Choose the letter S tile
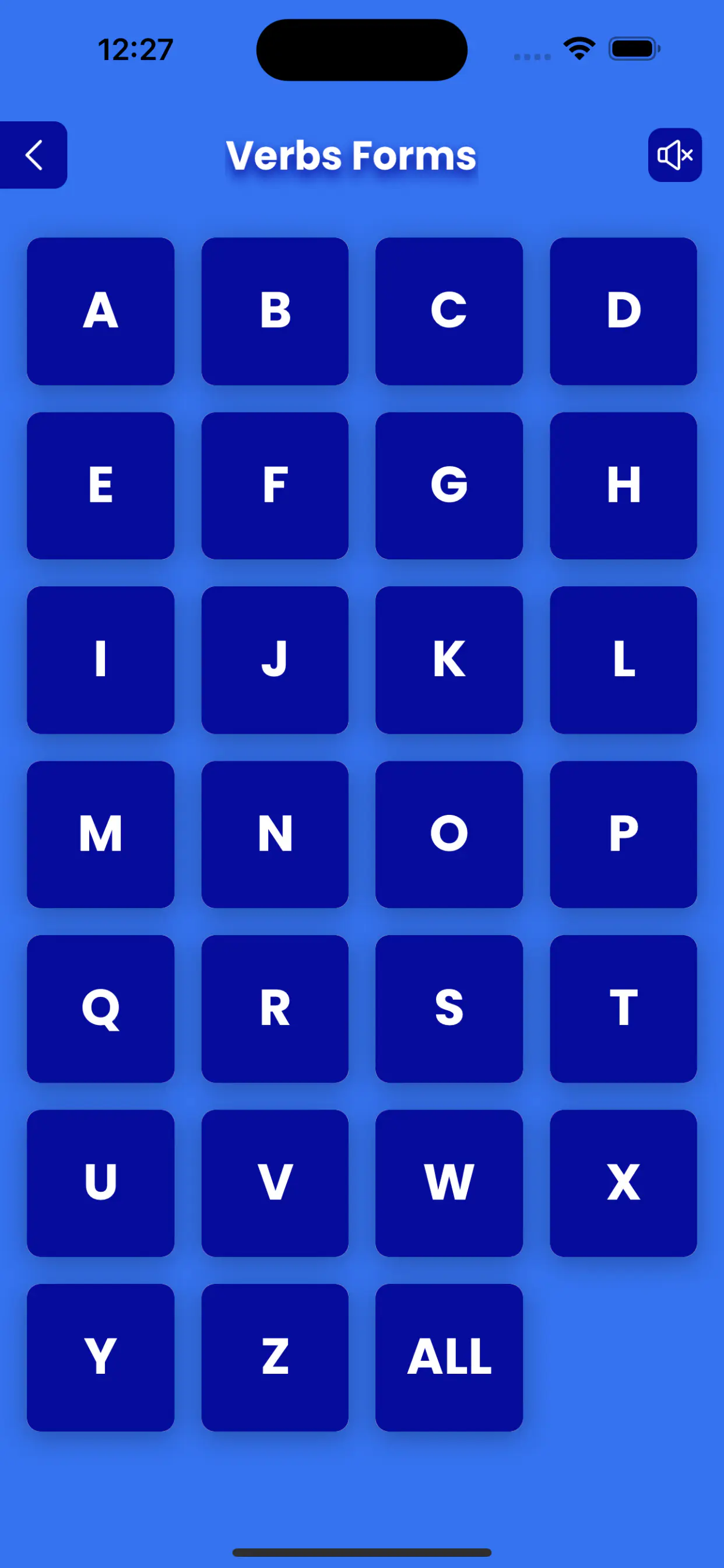Screen dimensions: 724x1568 pos(449,1009)
